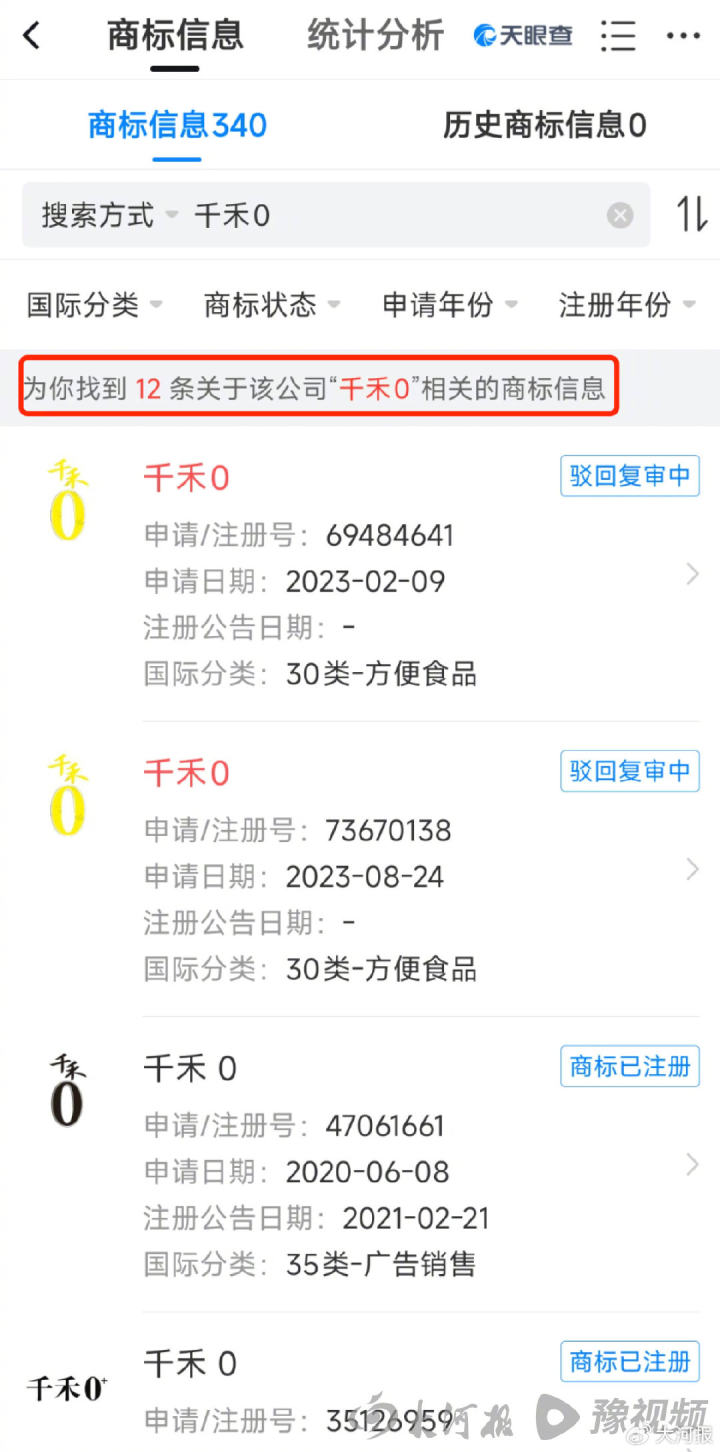Tap the sort order arrows icon
The height and width of the screenshot is (1452, 720).
(692, 215)
